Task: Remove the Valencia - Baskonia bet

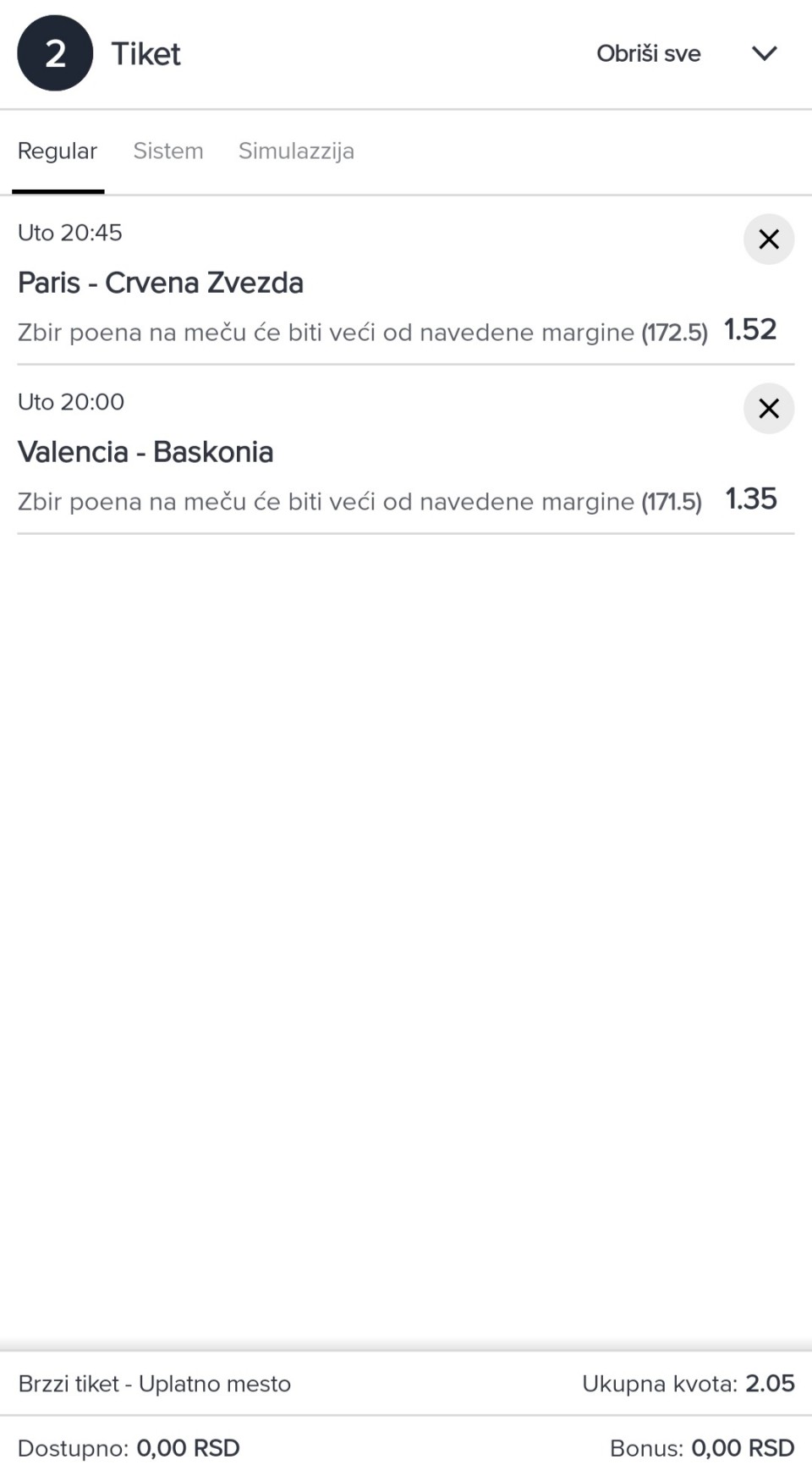Action: [768, 409]
